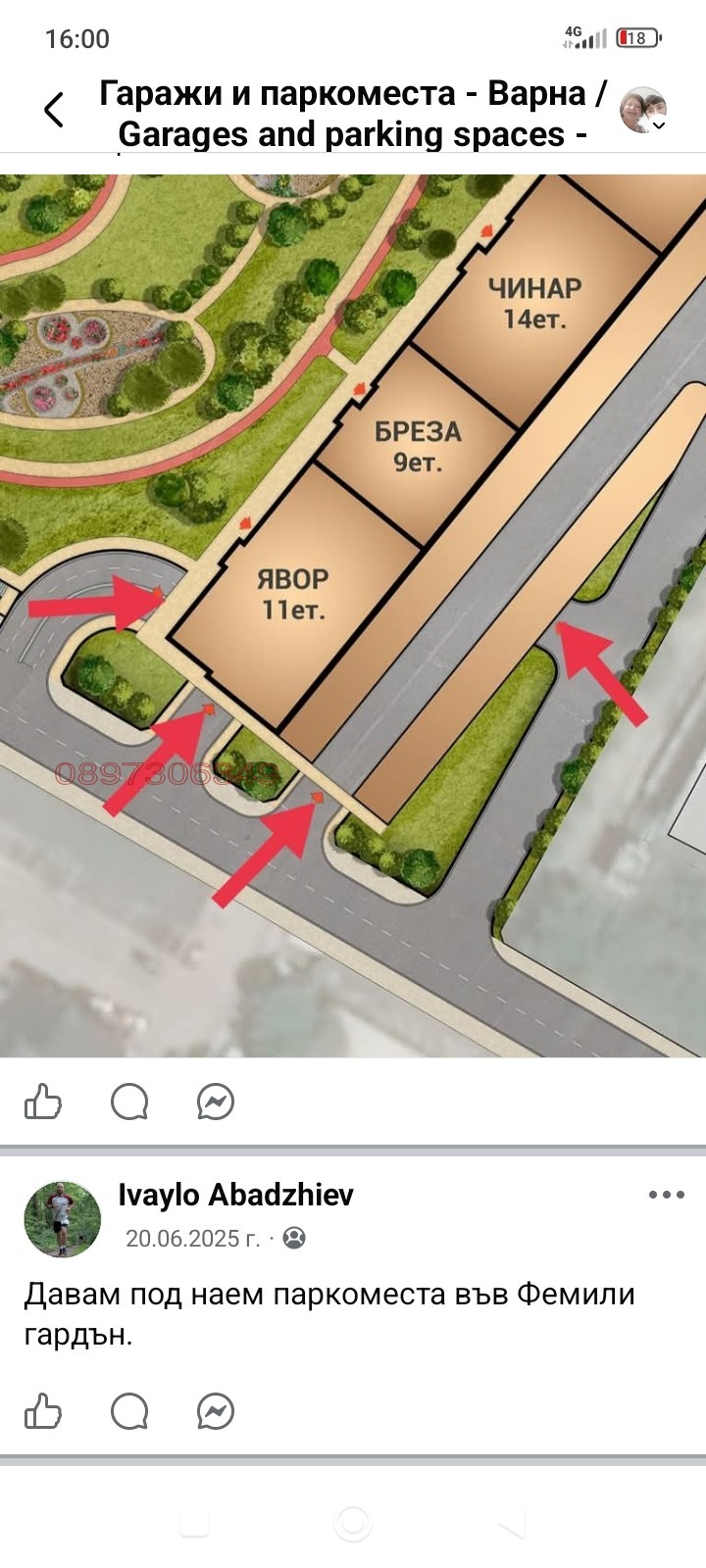706x1568 pixels.
Task: Tap the system home button
Action: point(353,1524)
